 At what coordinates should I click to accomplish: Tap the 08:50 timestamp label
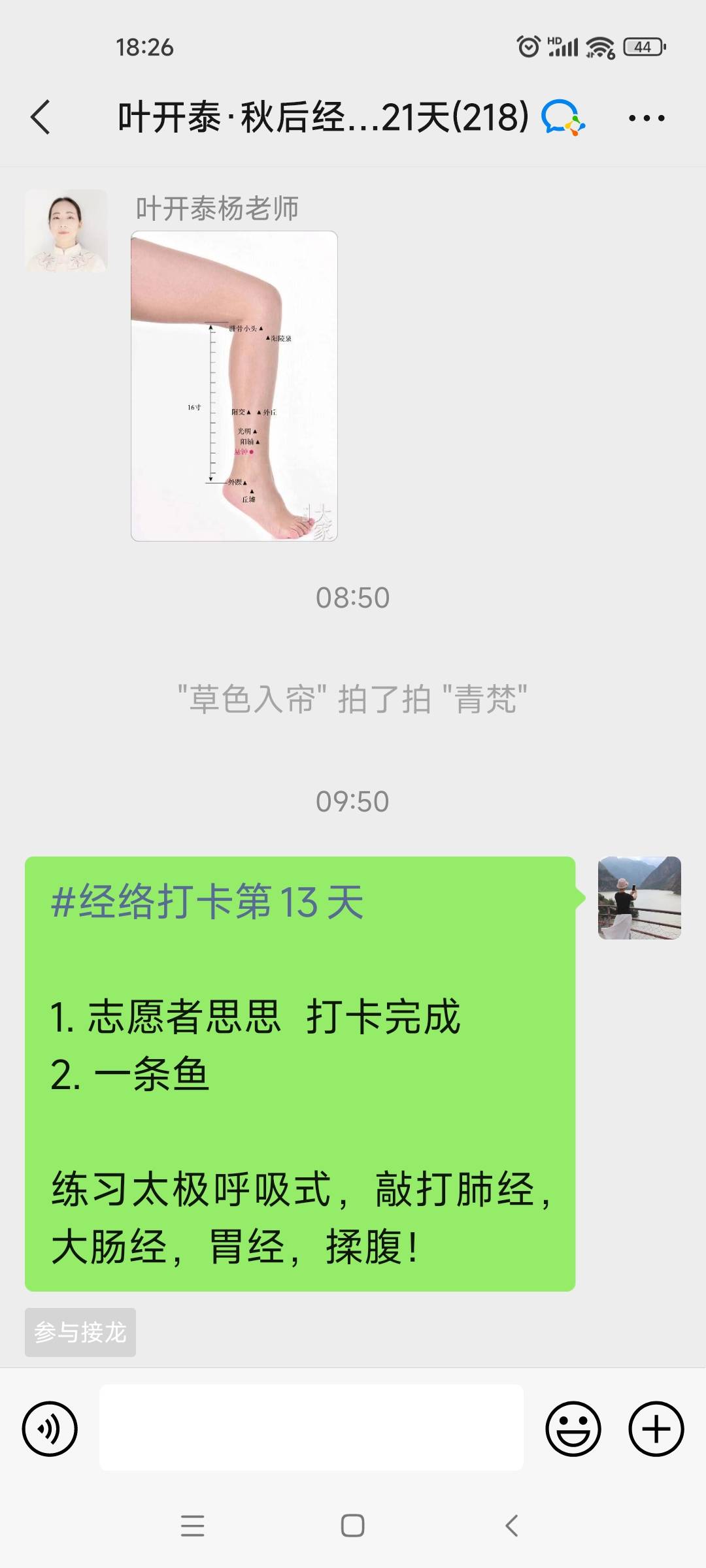point(353,596)
